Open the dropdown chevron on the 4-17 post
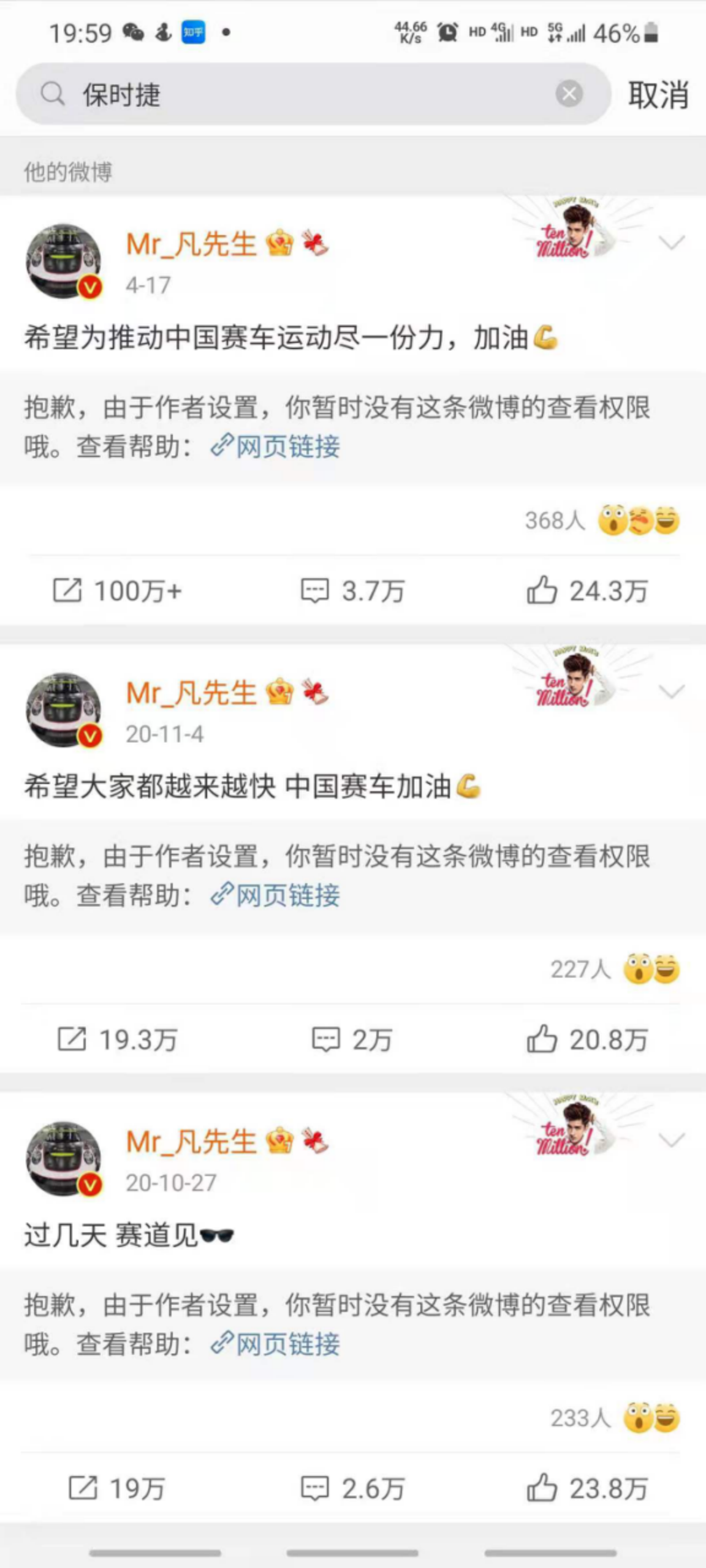This screenshot has width=706, height=1568. [x=672, y=243]
